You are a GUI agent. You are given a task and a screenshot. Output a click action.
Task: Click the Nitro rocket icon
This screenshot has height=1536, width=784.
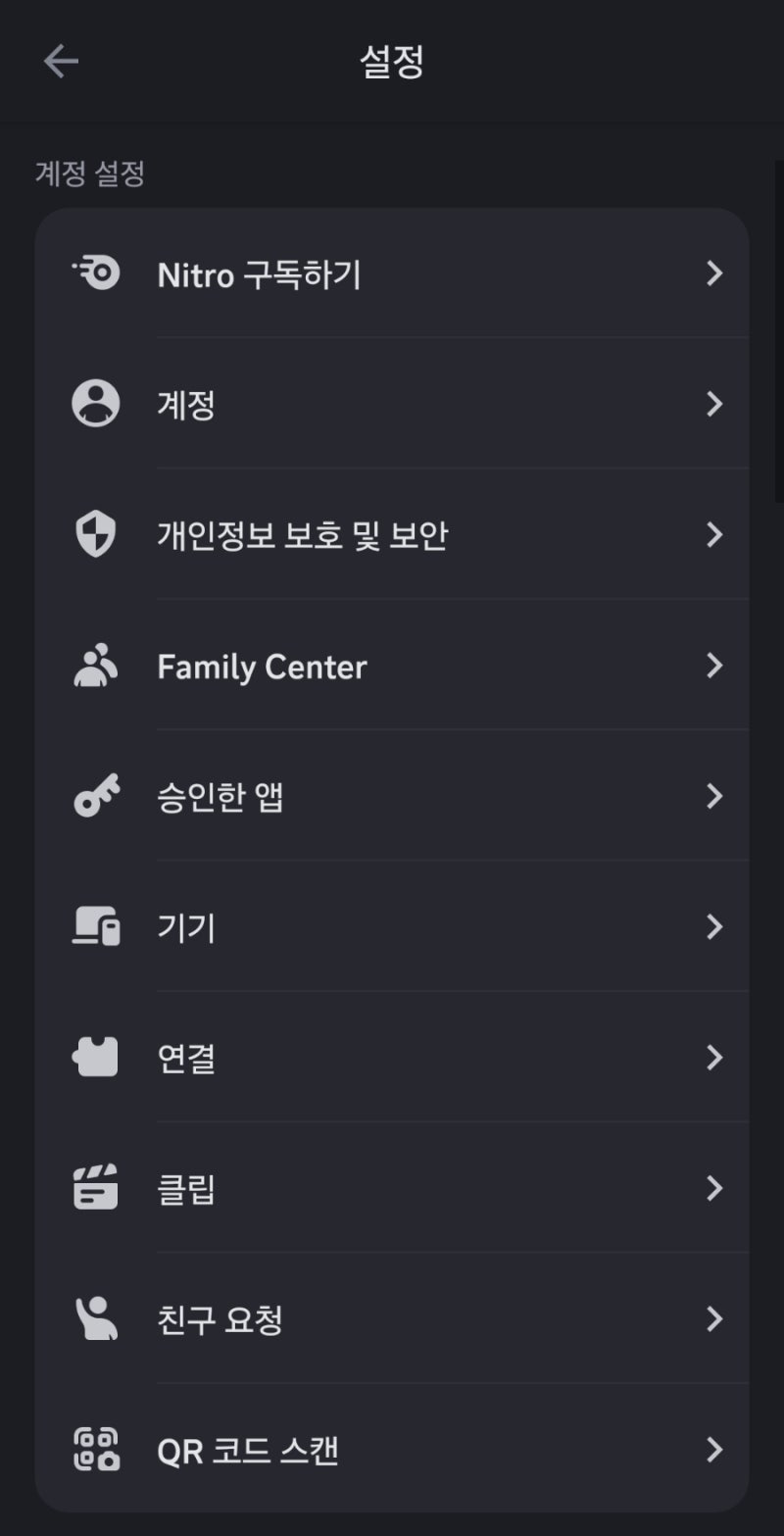(x=95, y=273)
